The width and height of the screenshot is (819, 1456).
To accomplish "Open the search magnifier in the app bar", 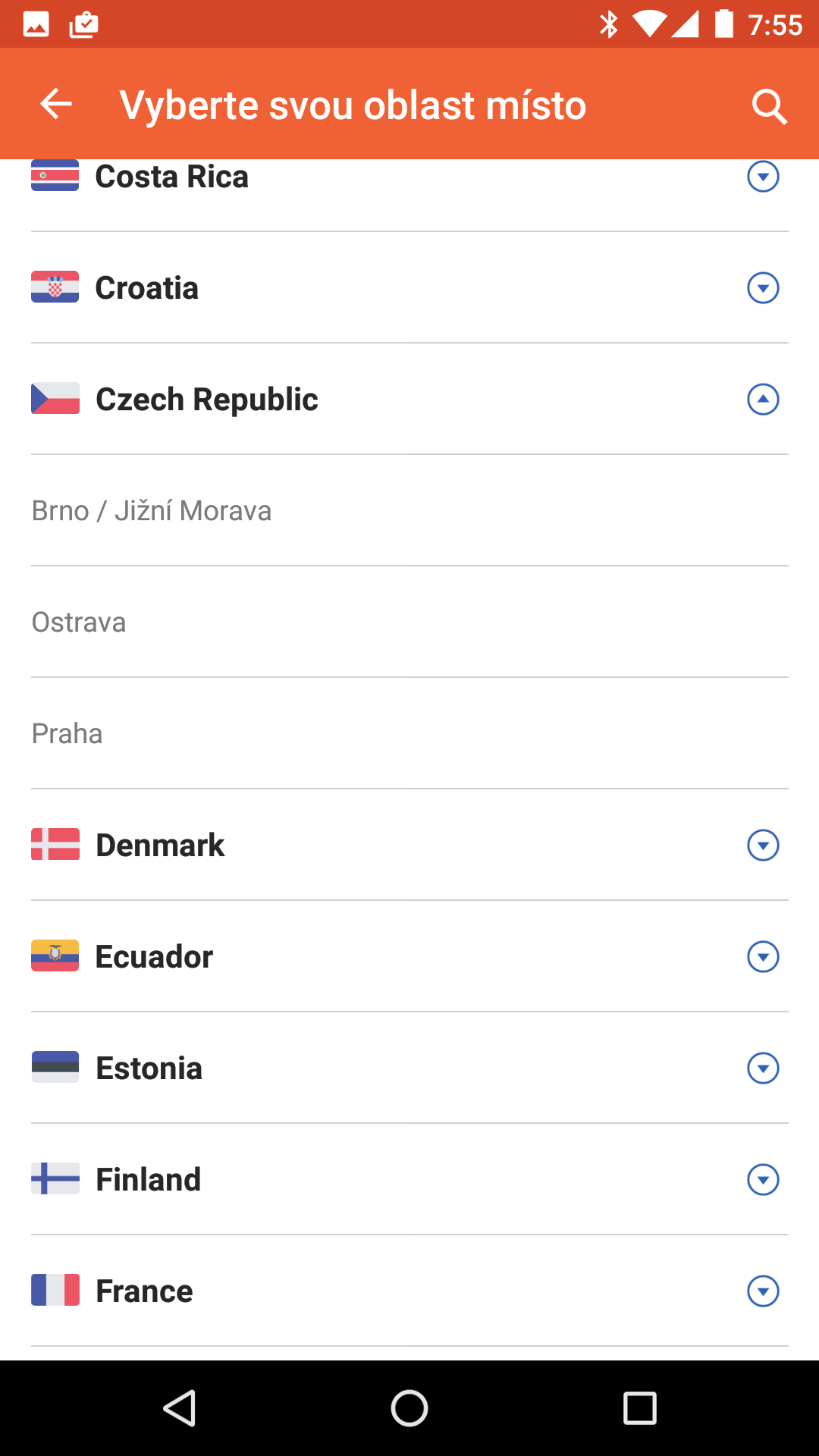I will 769,105.
